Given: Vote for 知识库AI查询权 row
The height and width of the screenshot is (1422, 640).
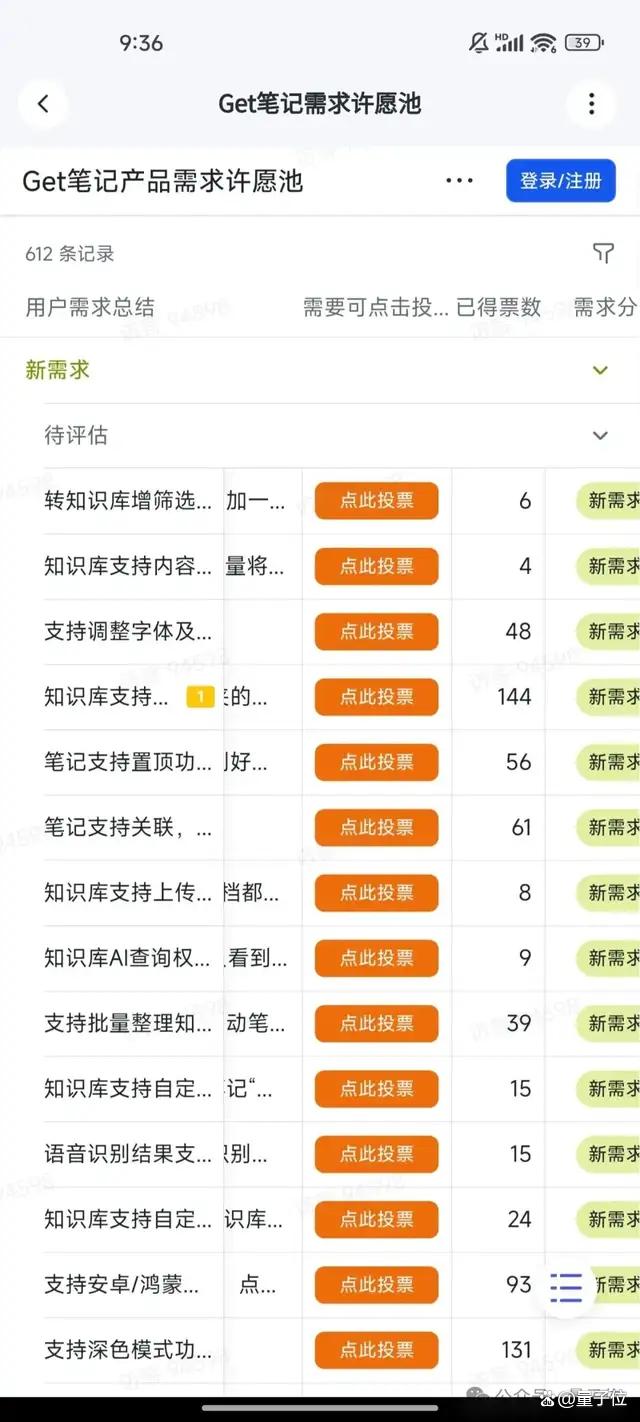Looking at the screenshot, I should 377,958.
